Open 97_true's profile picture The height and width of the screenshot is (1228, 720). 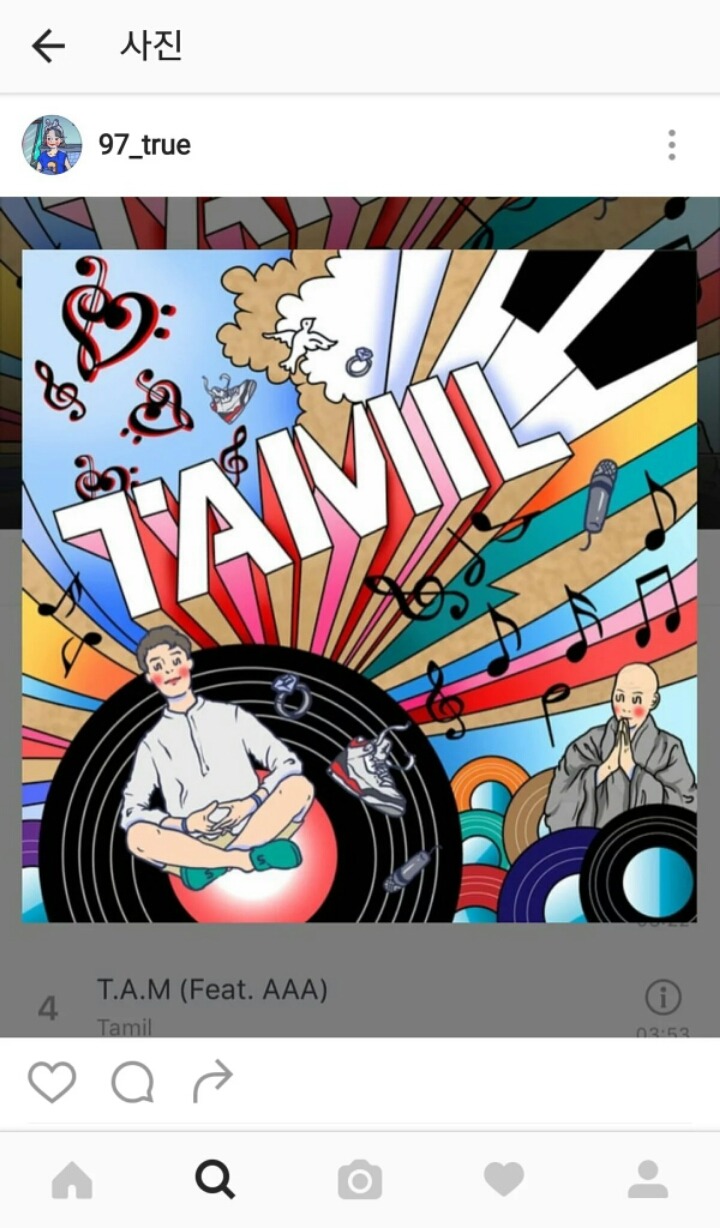(52, 145)
